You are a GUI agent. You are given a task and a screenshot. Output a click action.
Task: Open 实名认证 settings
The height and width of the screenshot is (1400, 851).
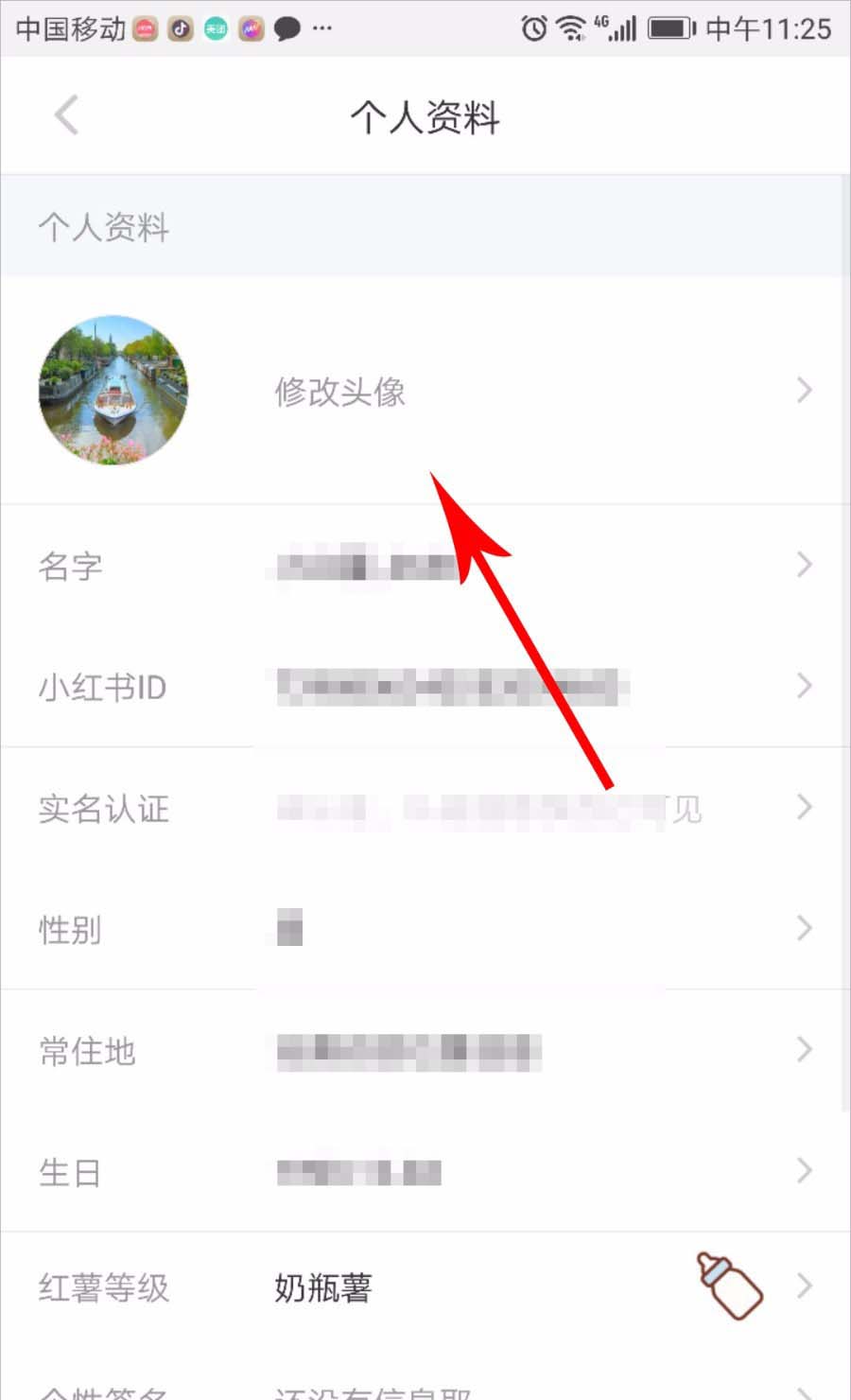point(425,808)
